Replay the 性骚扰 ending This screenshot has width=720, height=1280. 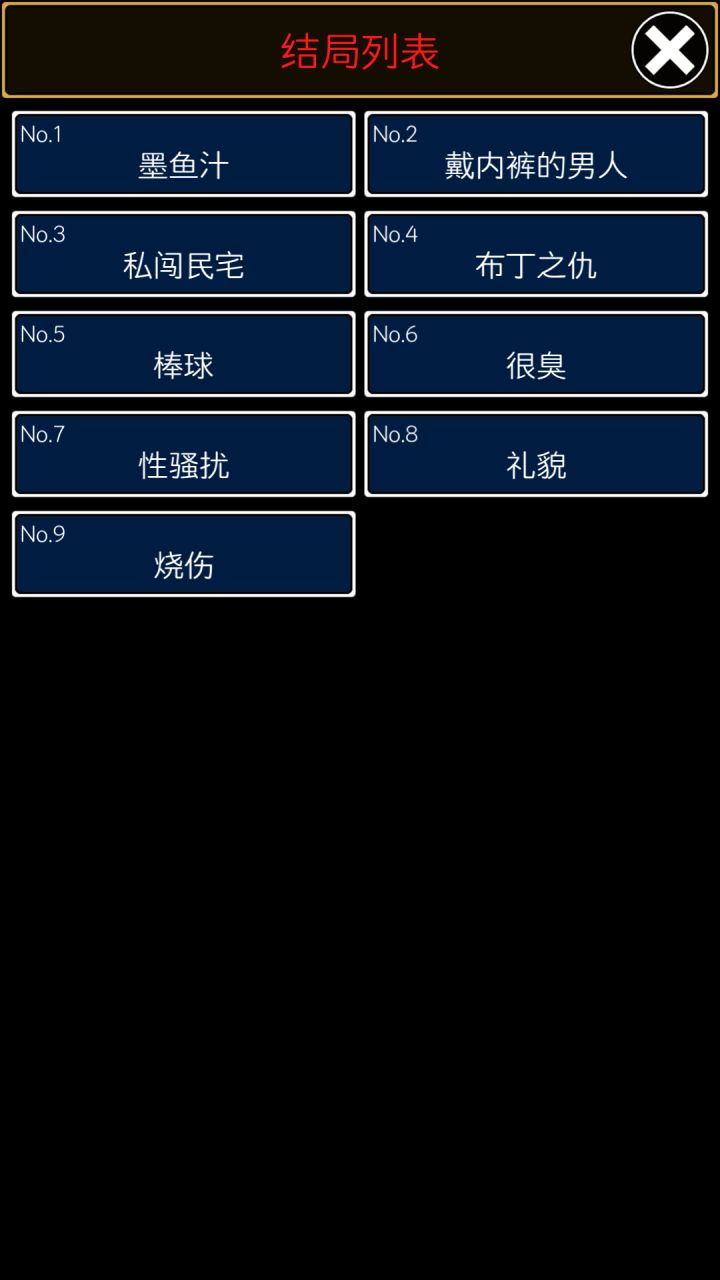pos(183,454)
